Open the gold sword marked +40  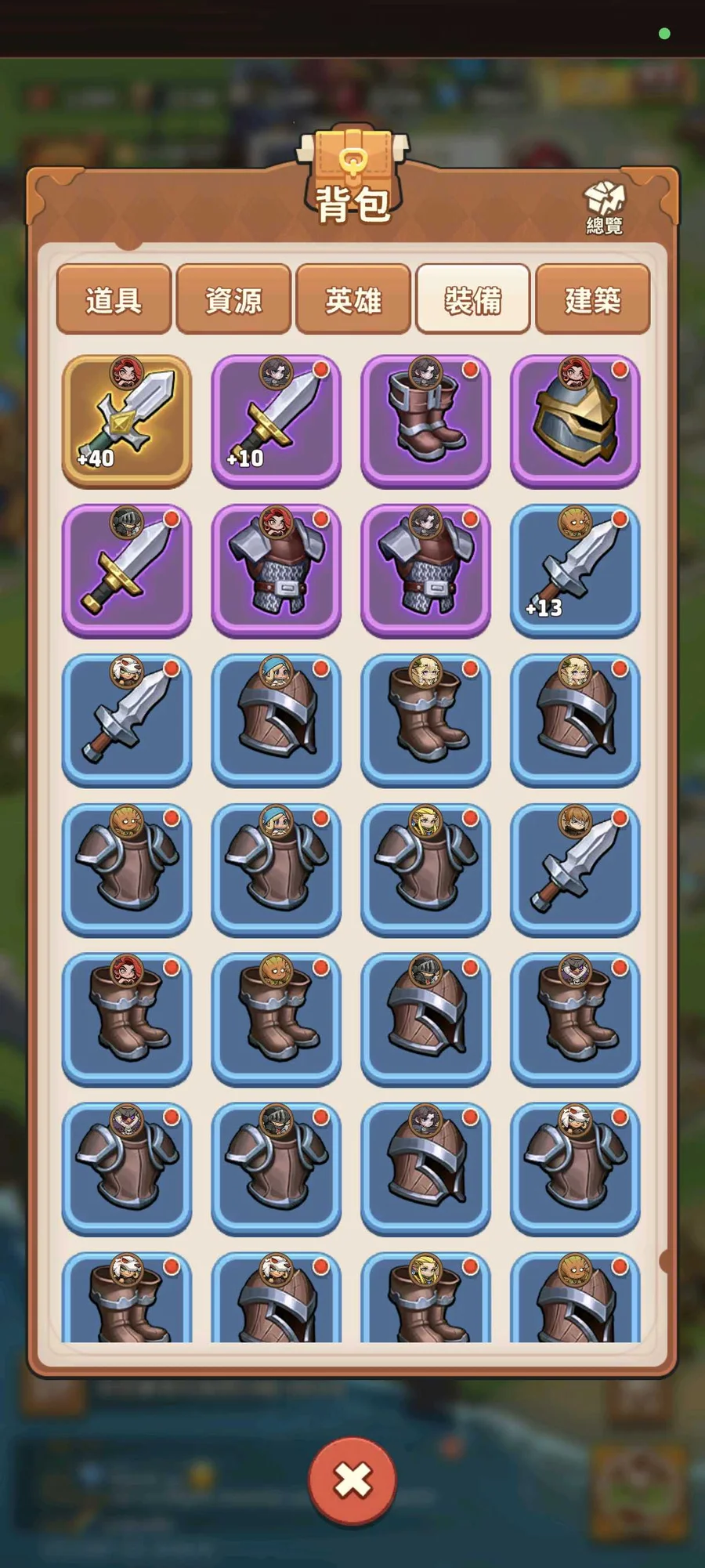(127, 421)
